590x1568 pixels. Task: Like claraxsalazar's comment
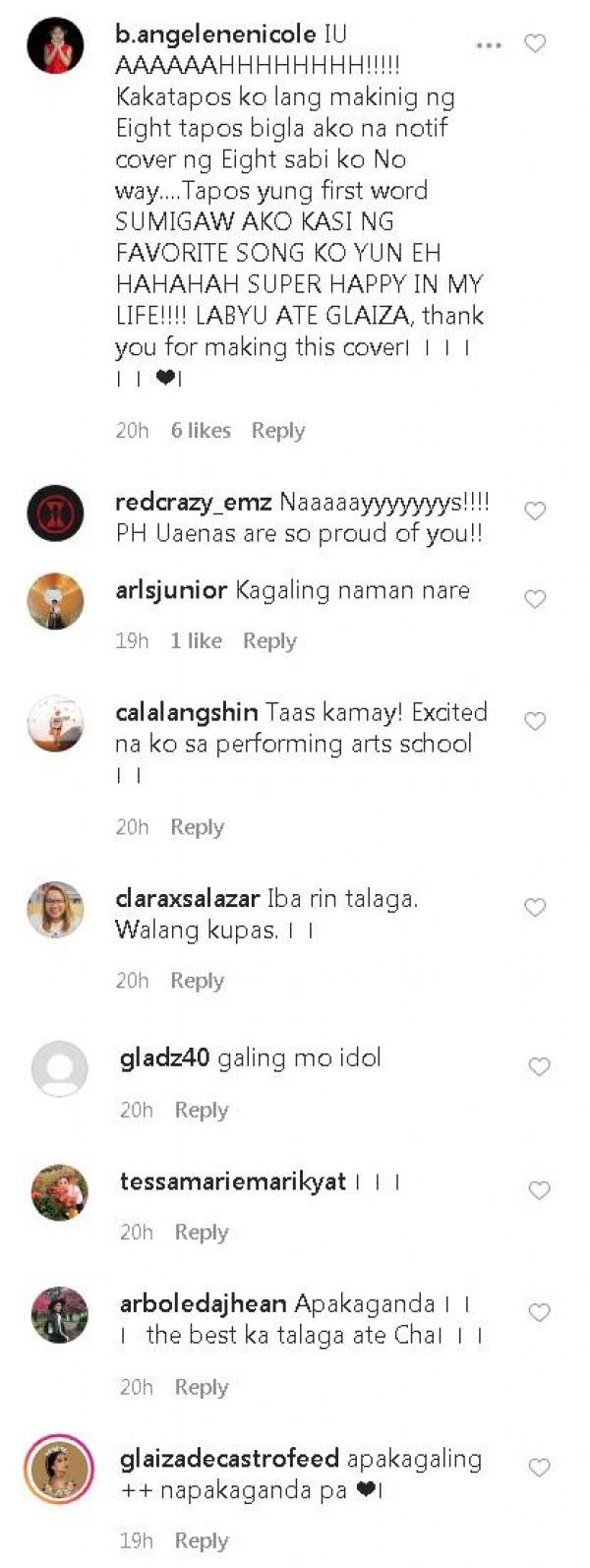535,908
